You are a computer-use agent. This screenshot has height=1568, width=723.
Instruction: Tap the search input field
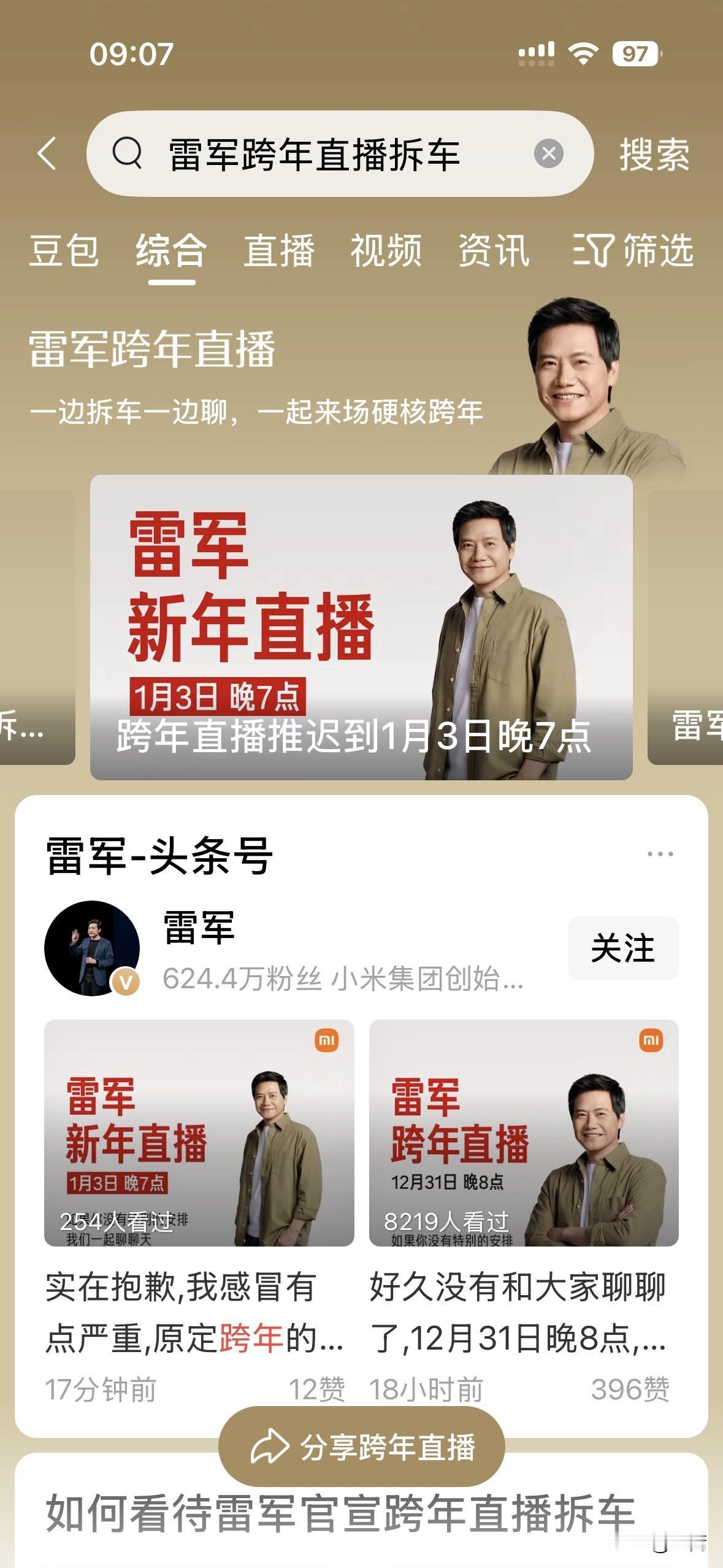tap(313, 155)
